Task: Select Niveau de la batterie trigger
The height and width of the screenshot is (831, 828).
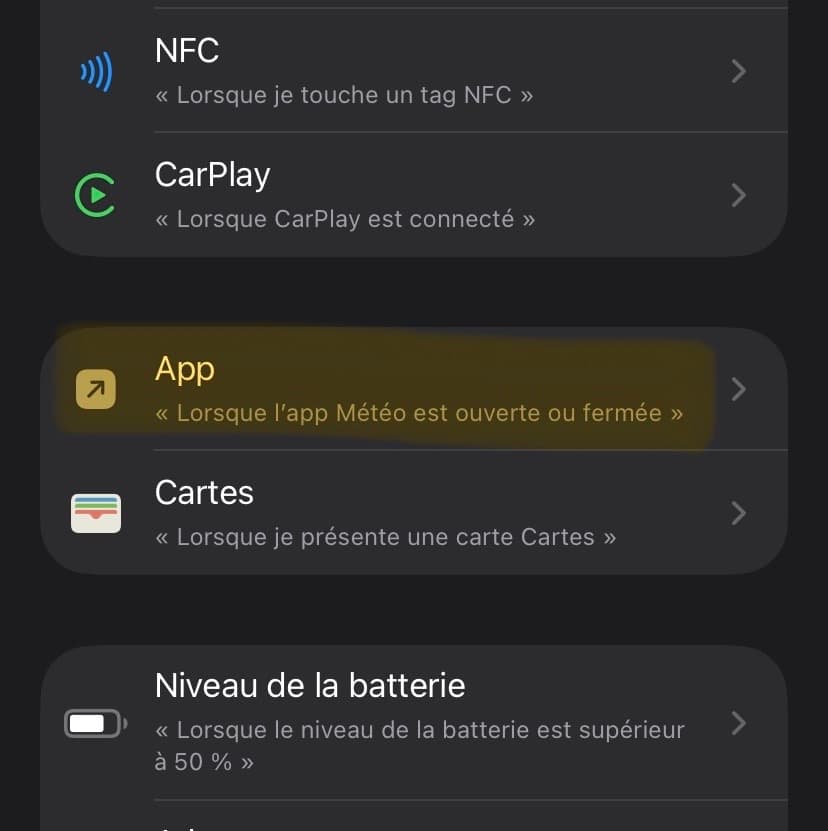Action: pos(414,723)
